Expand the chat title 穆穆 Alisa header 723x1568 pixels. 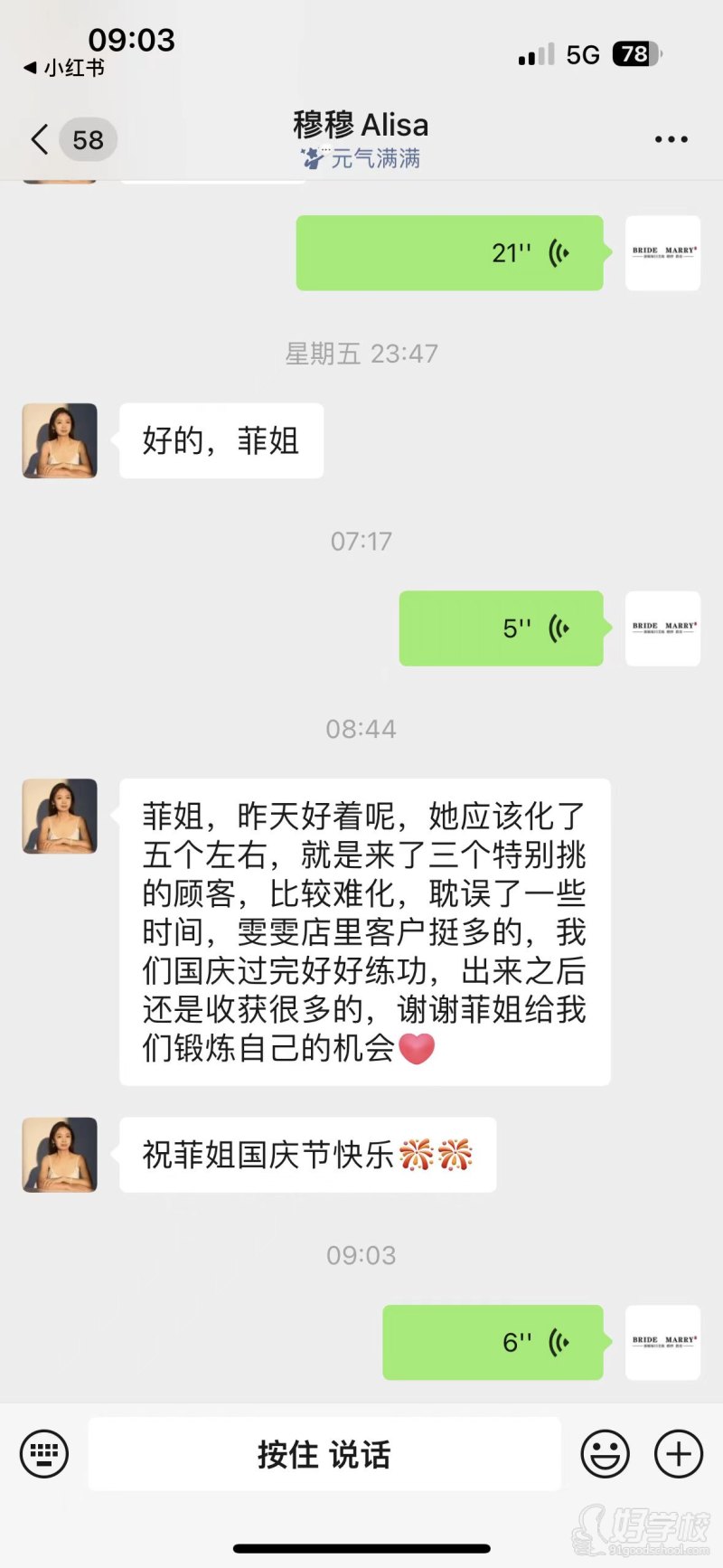click(361, 125)
